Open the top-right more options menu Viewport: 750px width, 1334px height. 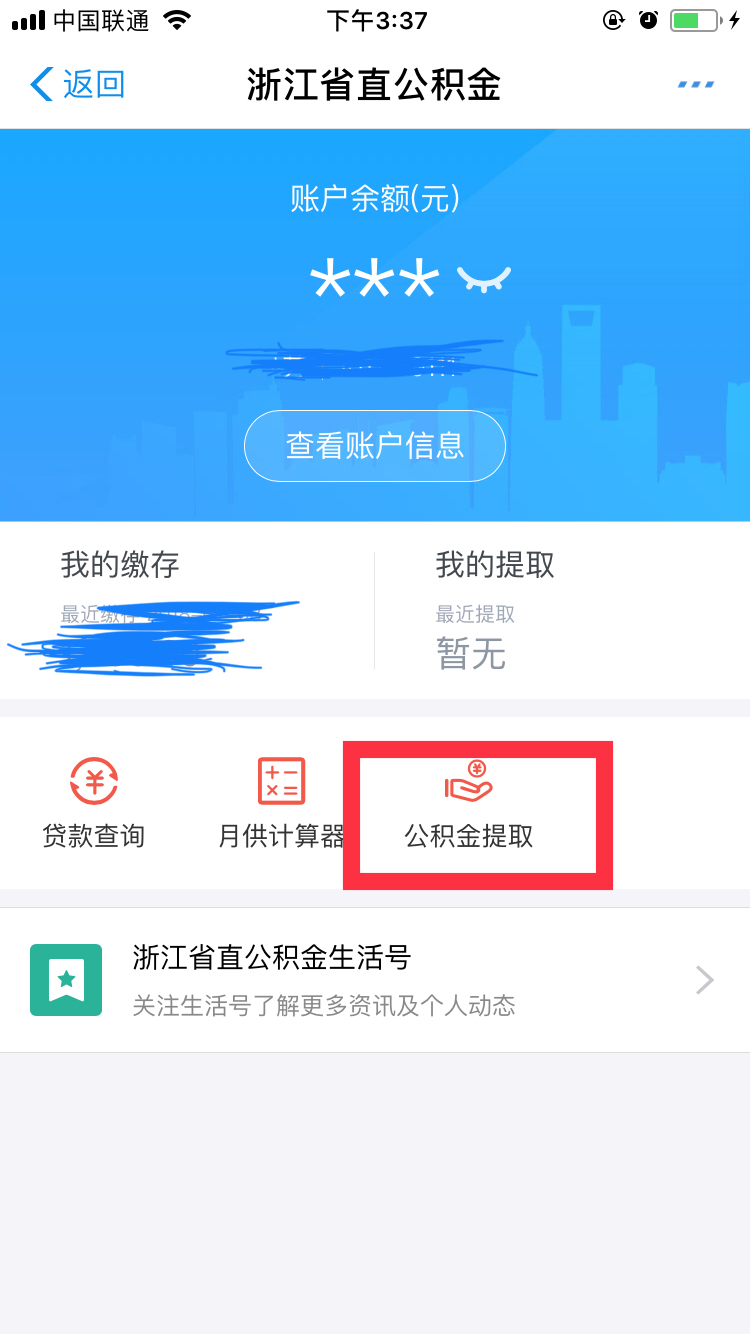pos(694,85)
